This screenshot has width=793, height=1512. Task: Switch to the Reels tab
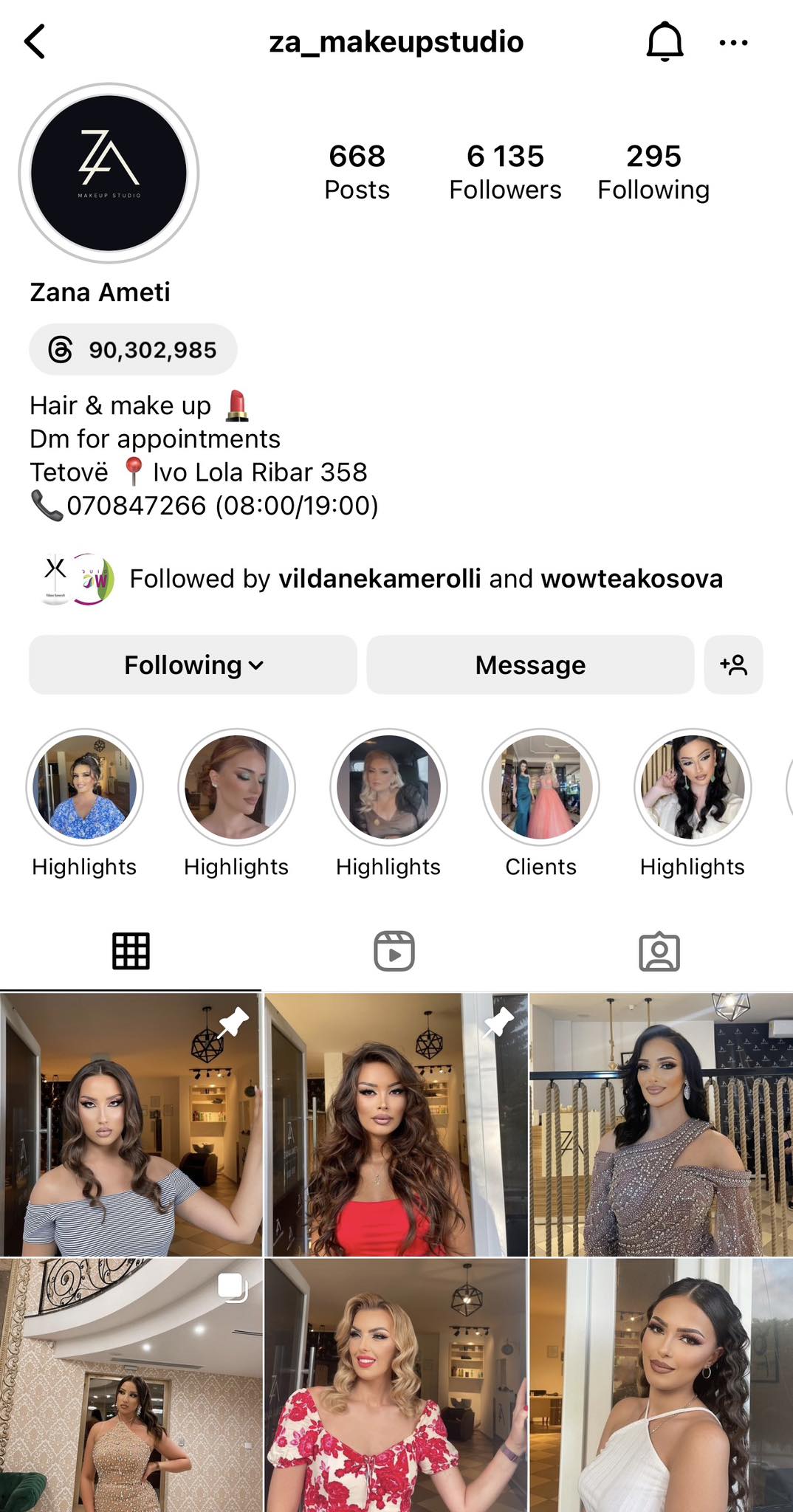(394, 951)
